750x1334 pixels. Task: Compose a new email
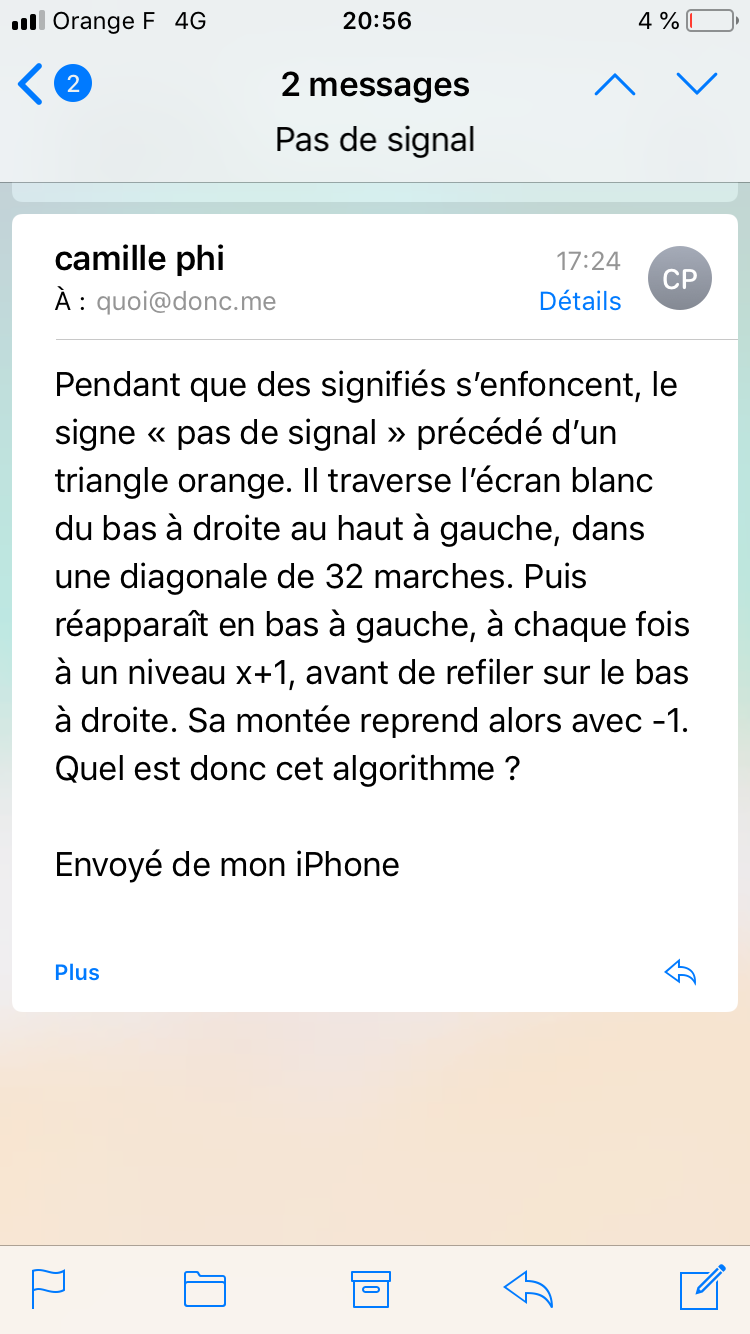(x=702, y=1288)
